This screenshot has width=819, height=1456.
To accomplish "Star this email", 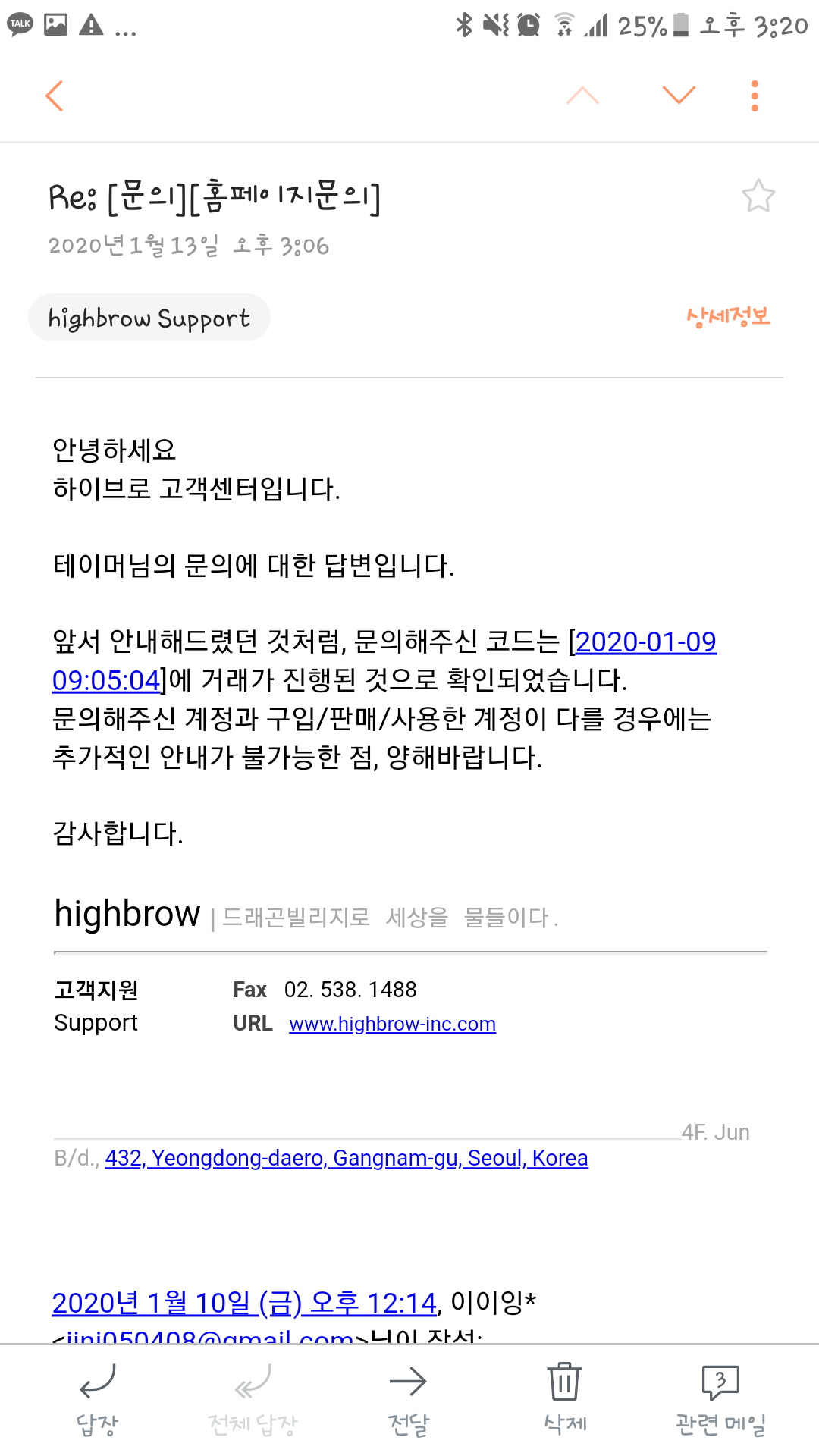I will pos(758,196).
